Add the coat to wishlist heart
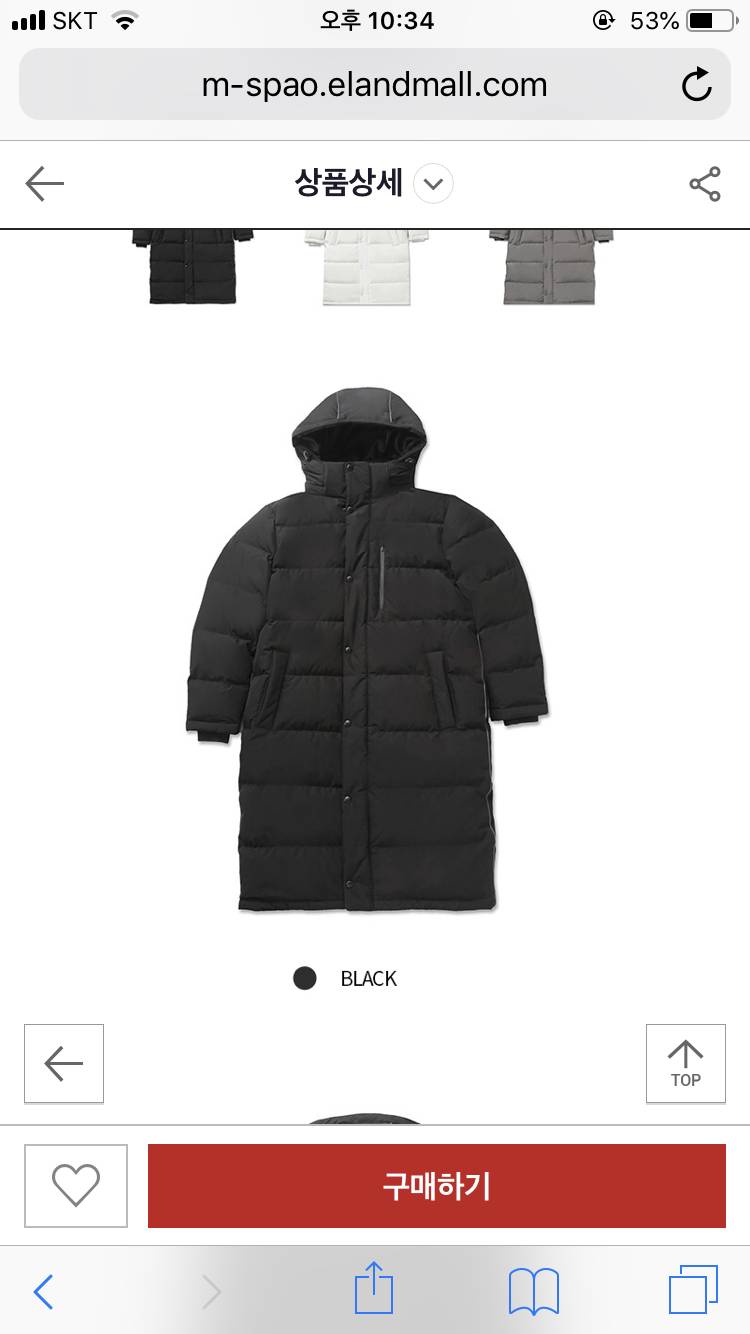The image size is (750, 1334). point(76,1186)
